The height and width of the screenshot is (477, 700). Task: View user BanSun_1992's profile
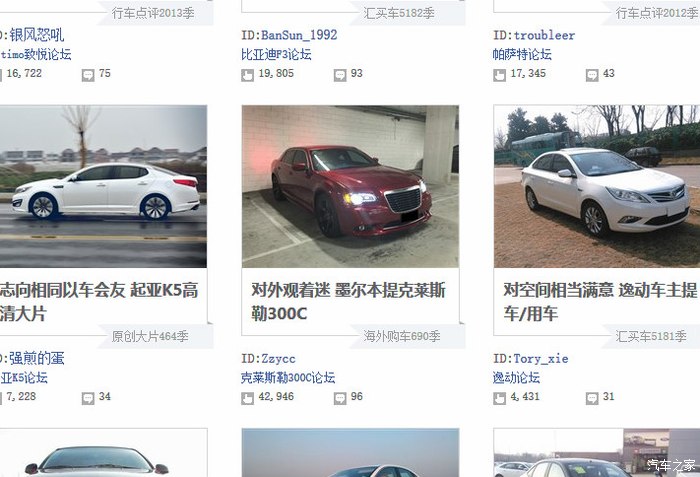pyautogui.click(x=299, y=35)
